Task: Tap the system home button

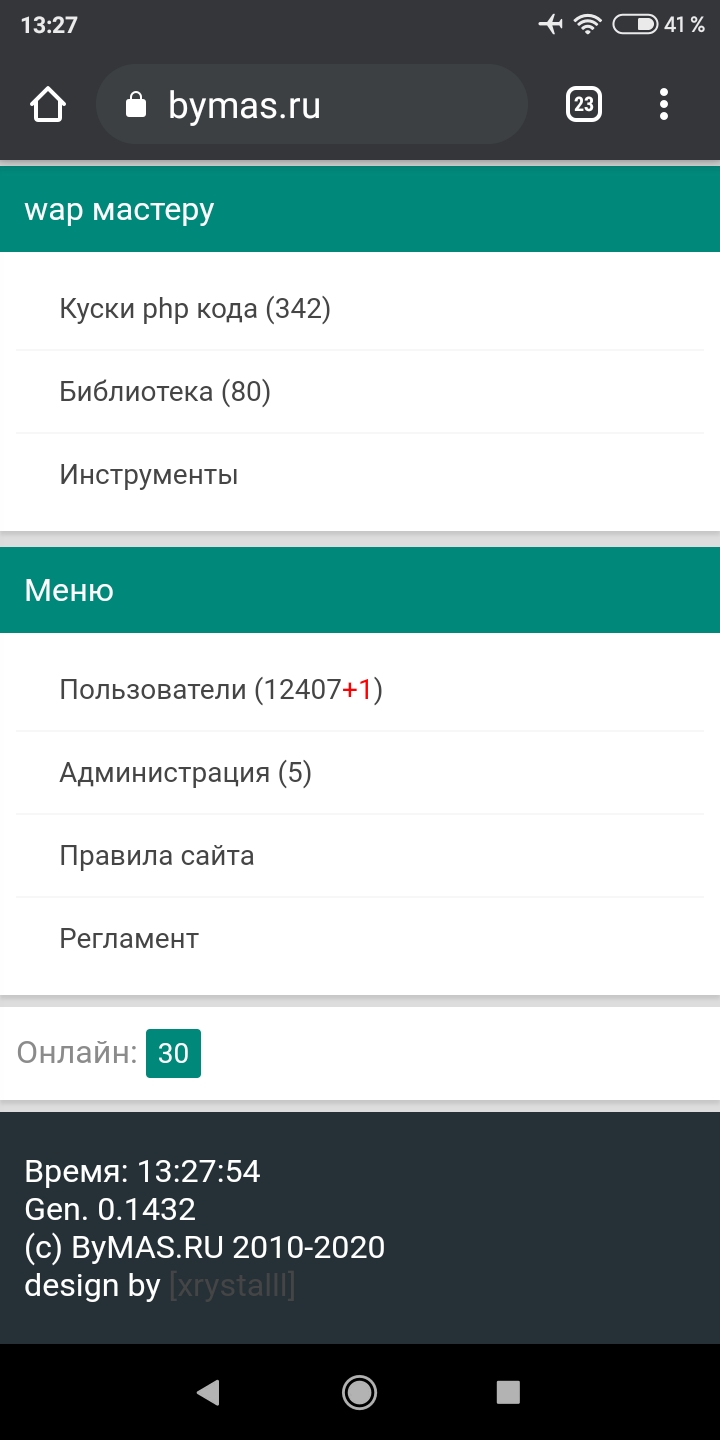Action: click(x=359, y=1392)
